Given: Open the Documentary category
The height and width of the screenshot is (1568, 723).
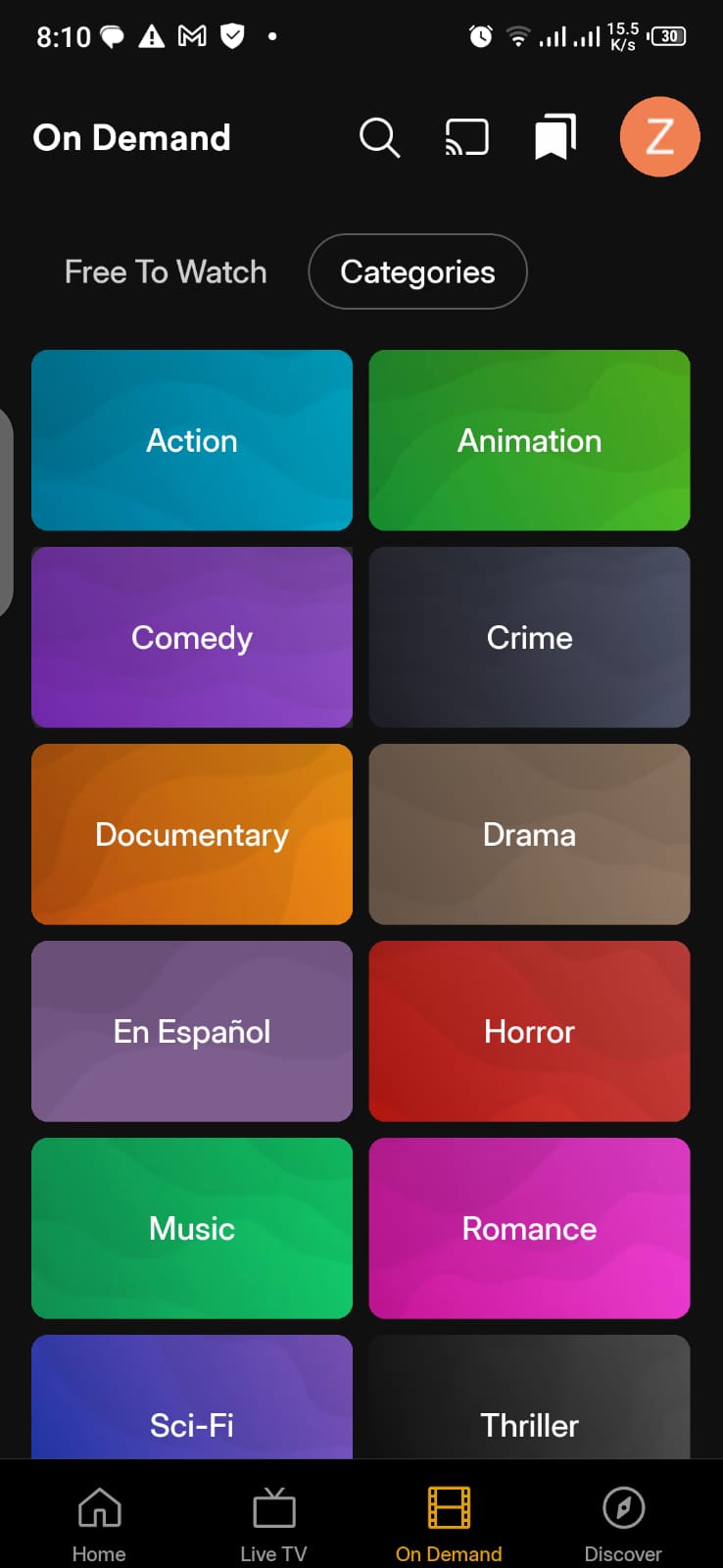Looking at the screenshot, I should pos(192,835).
